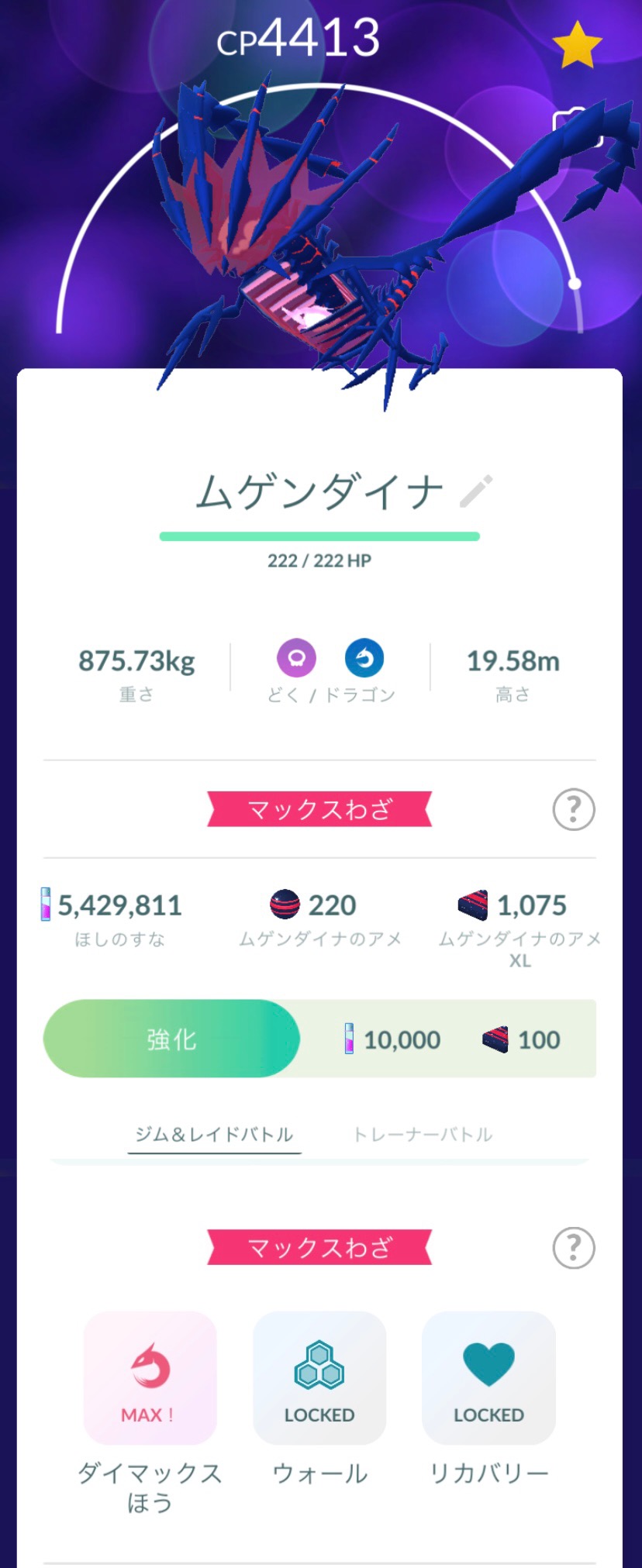The image size is (642, 1568).
Task: Edit the ムゲンダイナ nickname with the pencil
Action: click(476, 491)
